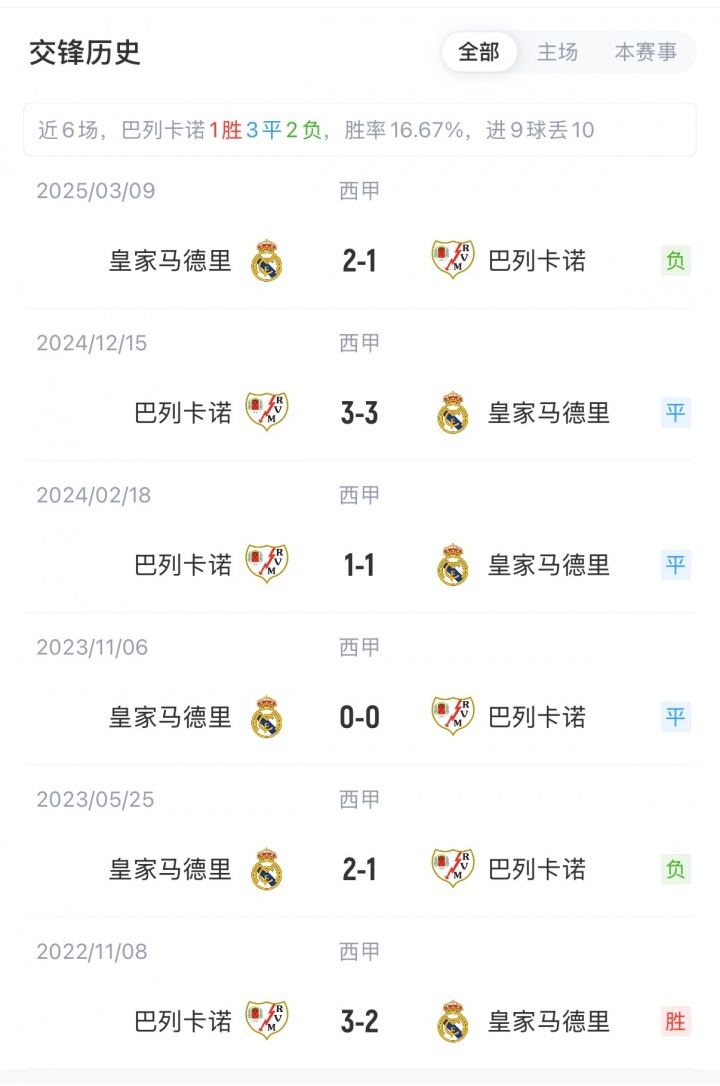The image size is (720, 1086).
Task: Open the 2025/03/09 match, score 2-1
Action: 359,261
